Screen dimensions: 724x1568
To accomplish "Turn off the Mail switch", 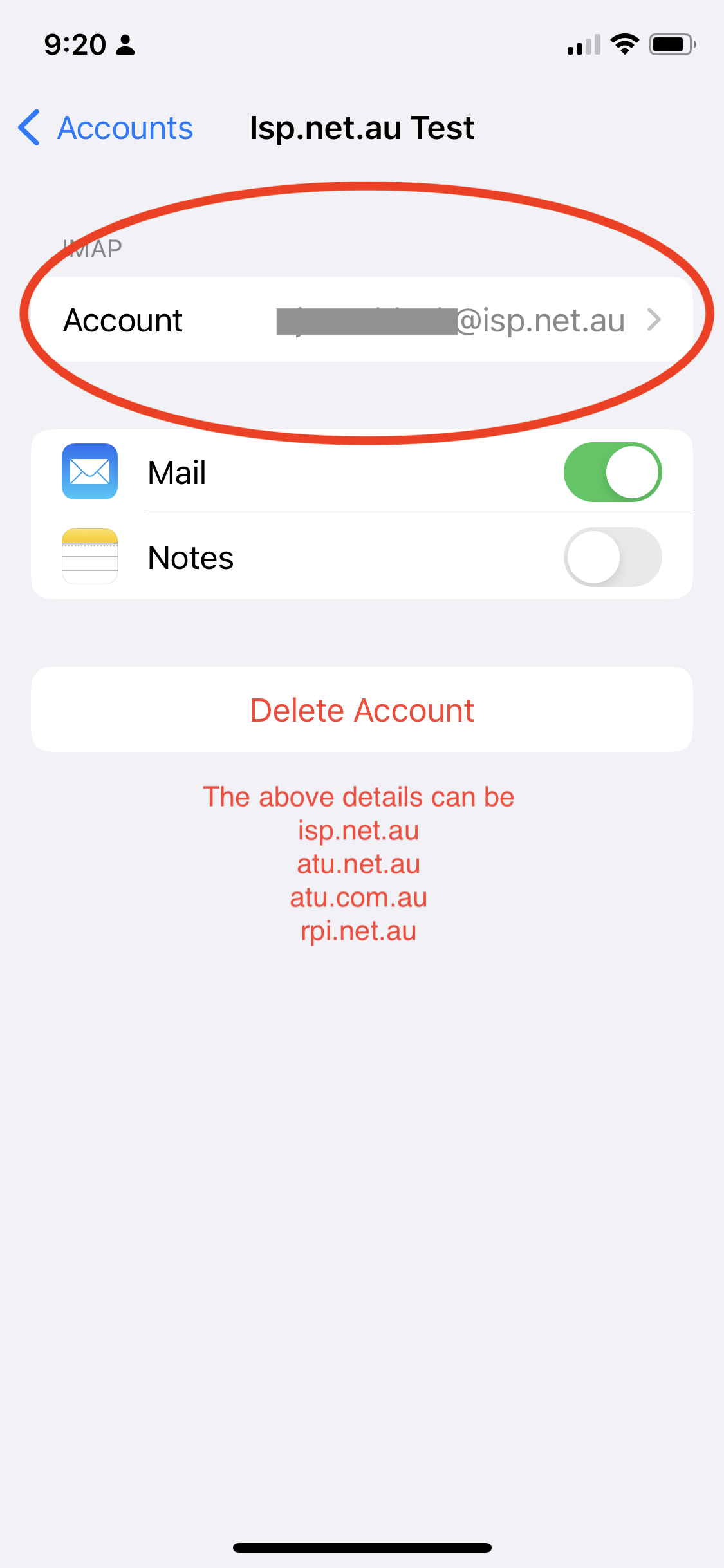I will pos(612,472).
